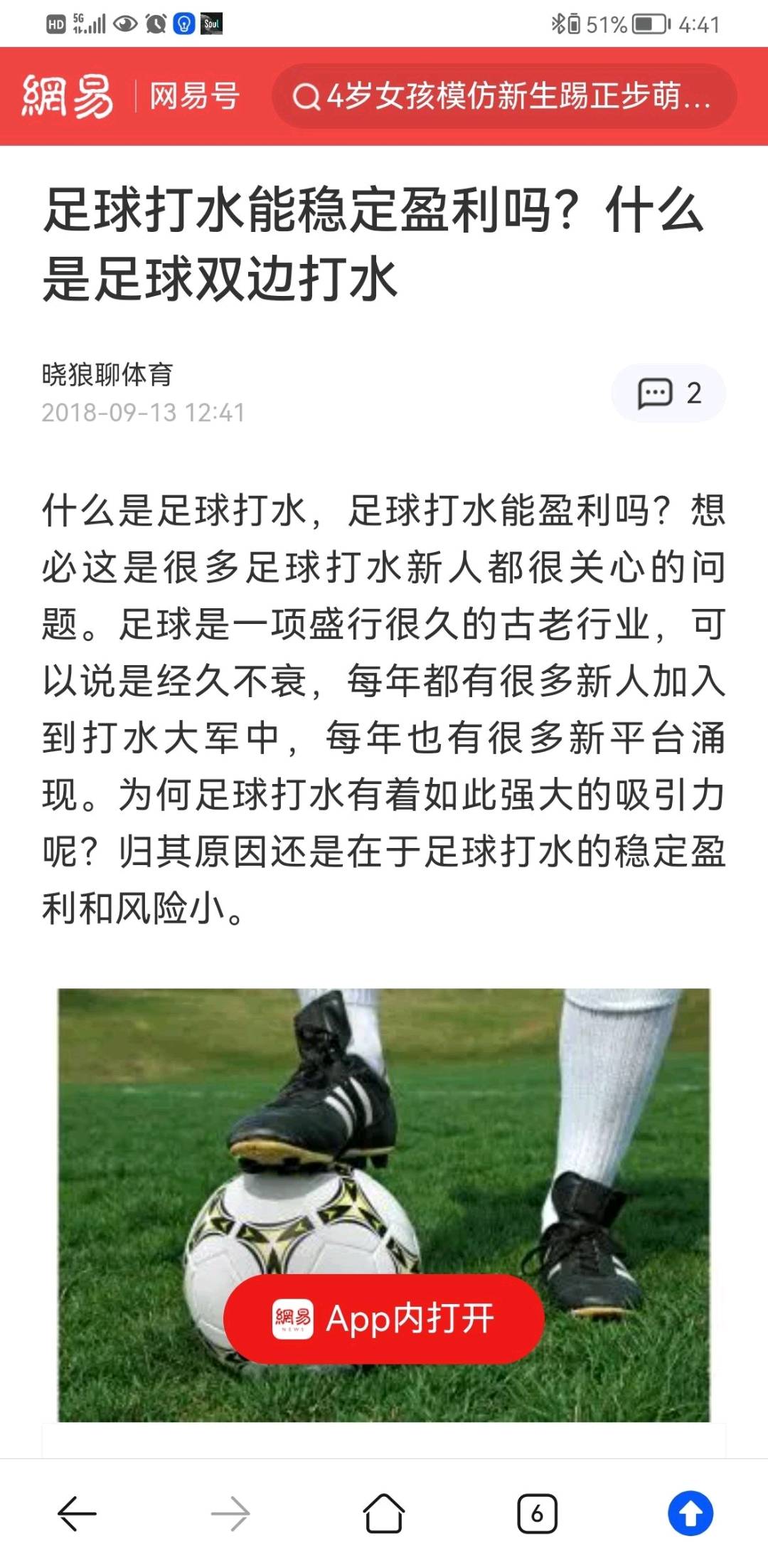Show the 6 open browser tabs
Viewport: 768px width, 1568px height.
point(537,1513)
